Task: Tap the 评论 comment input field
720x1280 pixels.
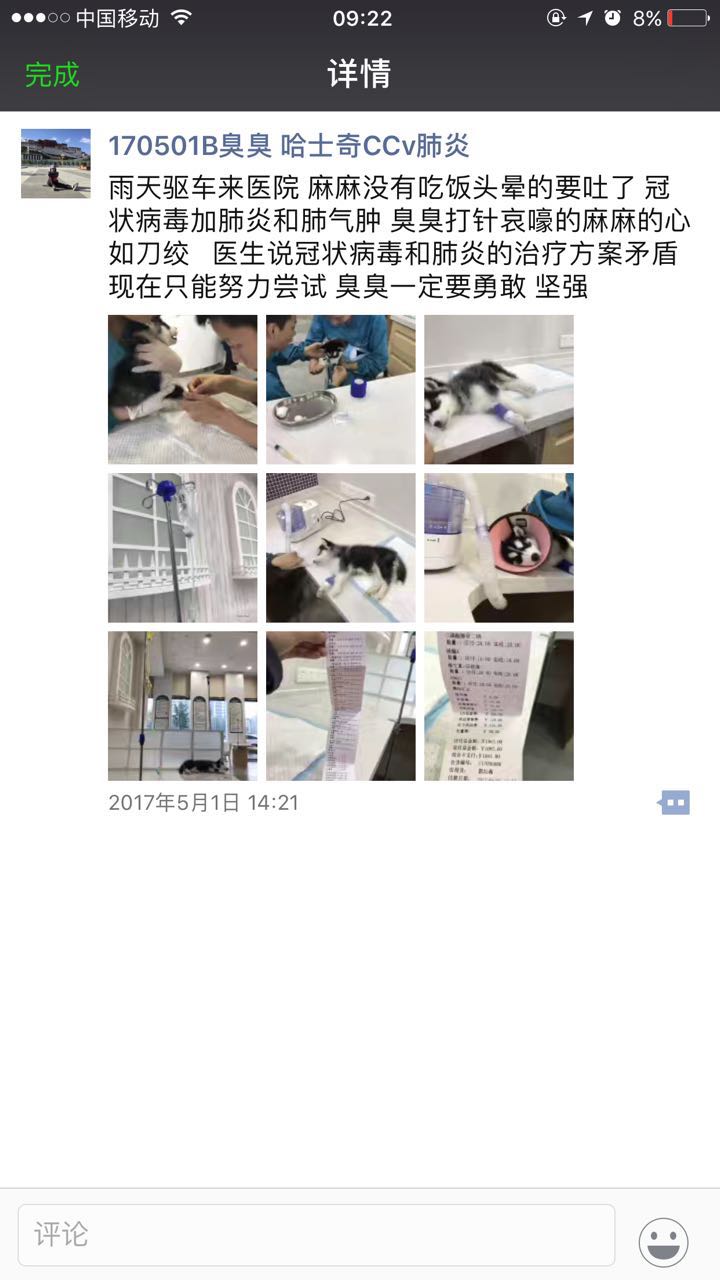Action: click(x=316, y=1235)
